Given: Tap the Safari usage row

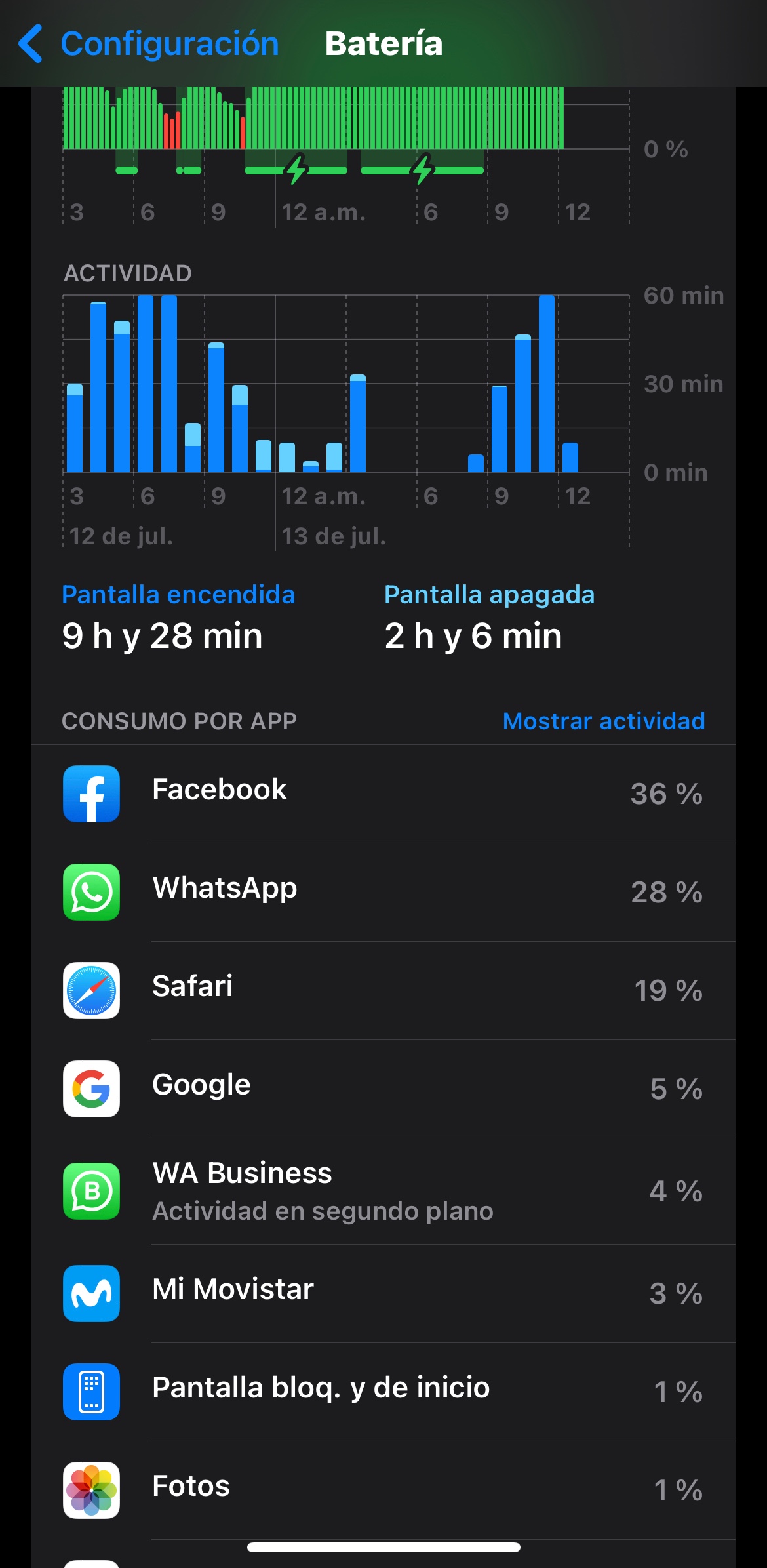Looking at the screenshot, I should click(x=383, y=990).
